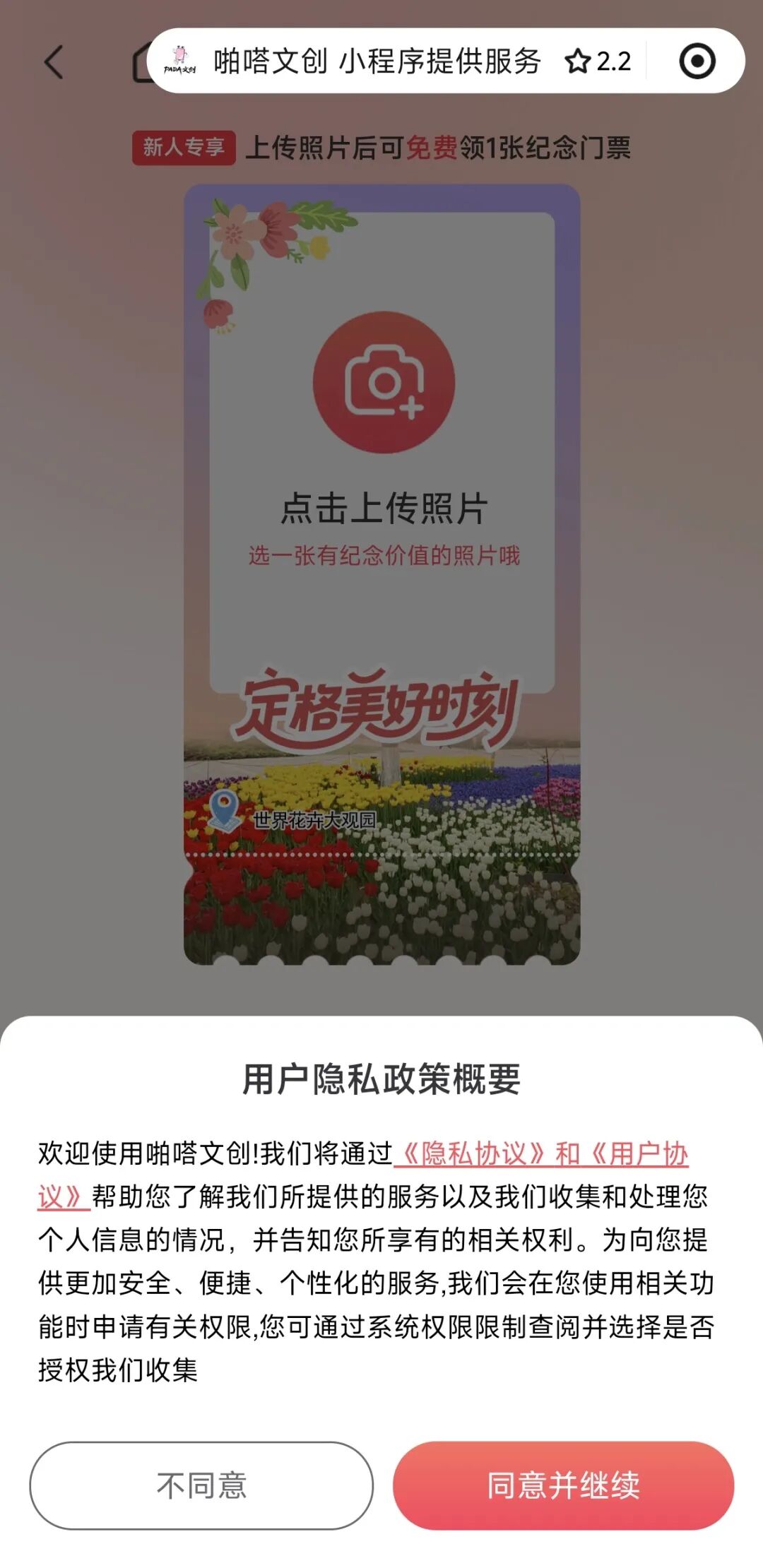Go back using the top-left arrow
The image size is (763, 1568).
click(x=54, y=62)
